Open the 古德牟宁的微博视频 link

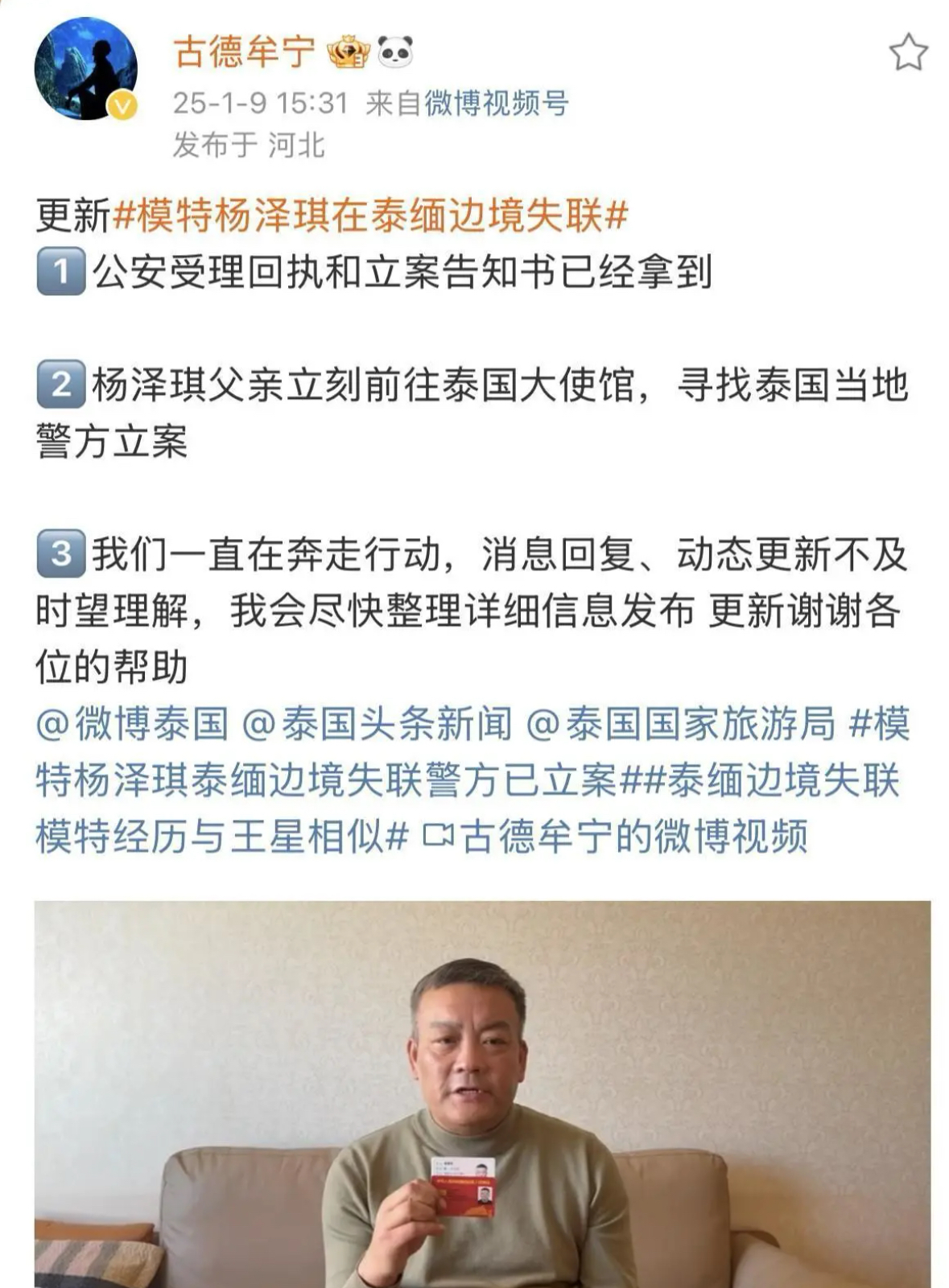pos(617,837)
